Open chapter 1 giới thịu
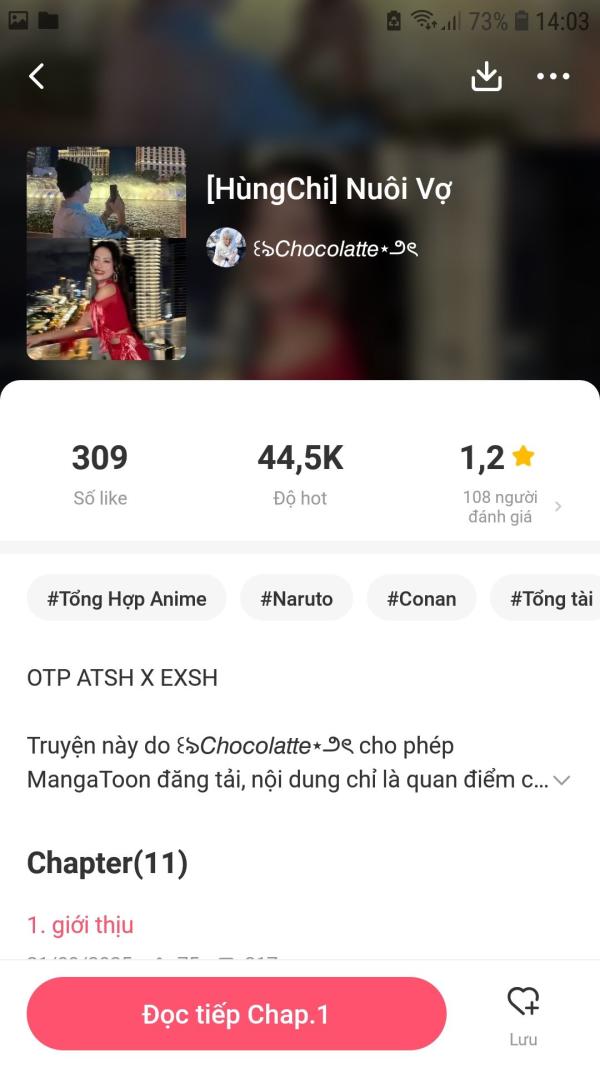The height and width of the screenshot is (1067, 600). (x=80, y=925)
